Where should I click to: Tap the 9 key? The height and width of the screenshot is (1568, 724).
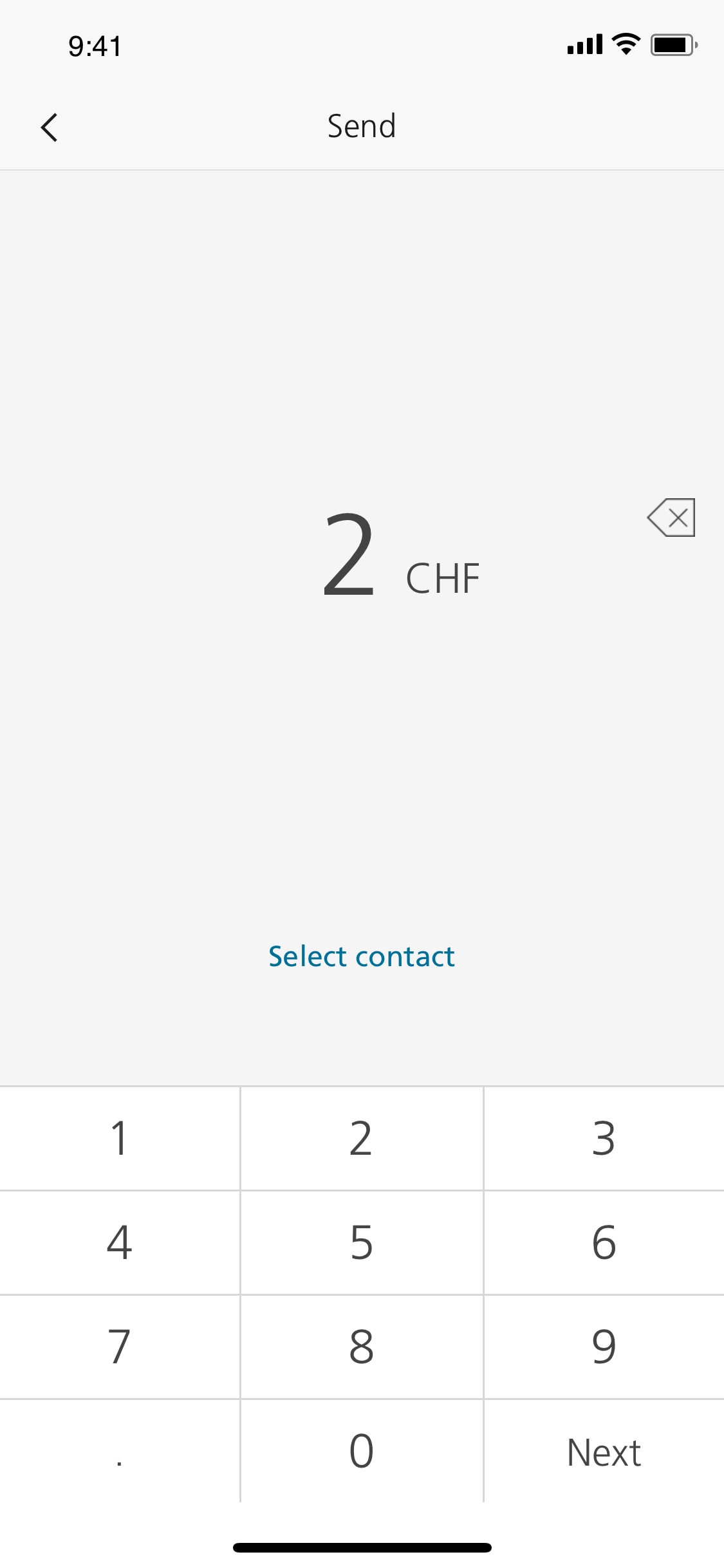click(x=603, y=1347)
